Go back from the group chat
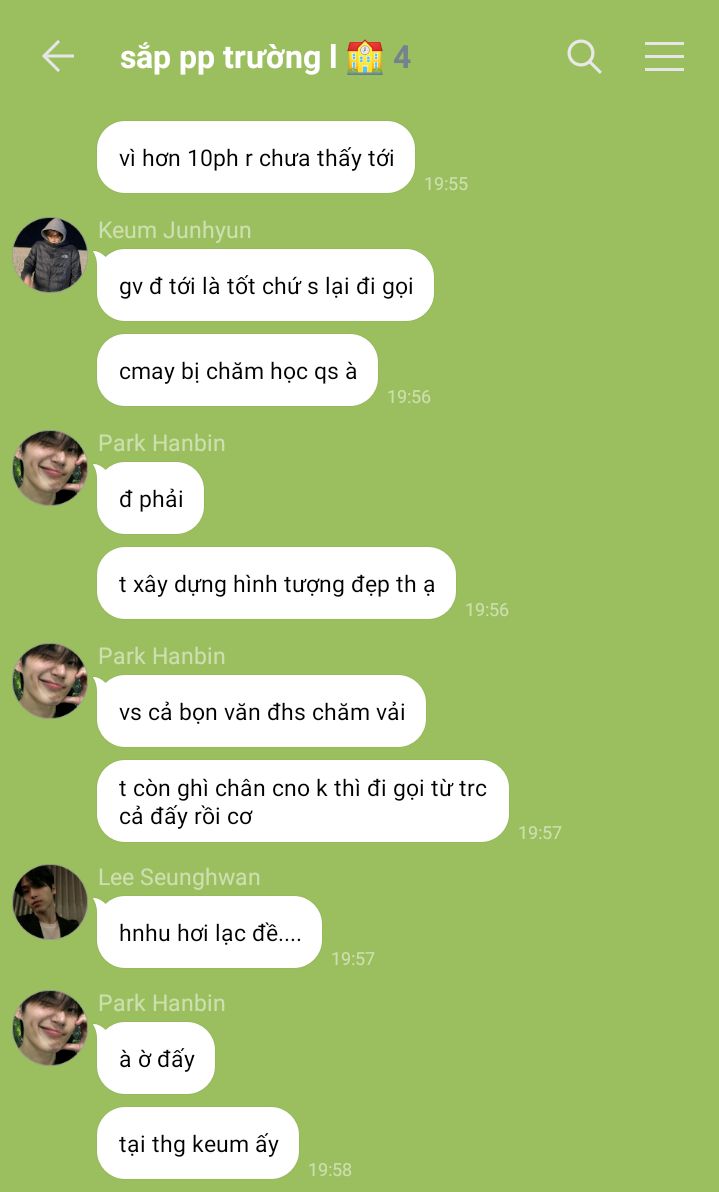 point(58,57)
